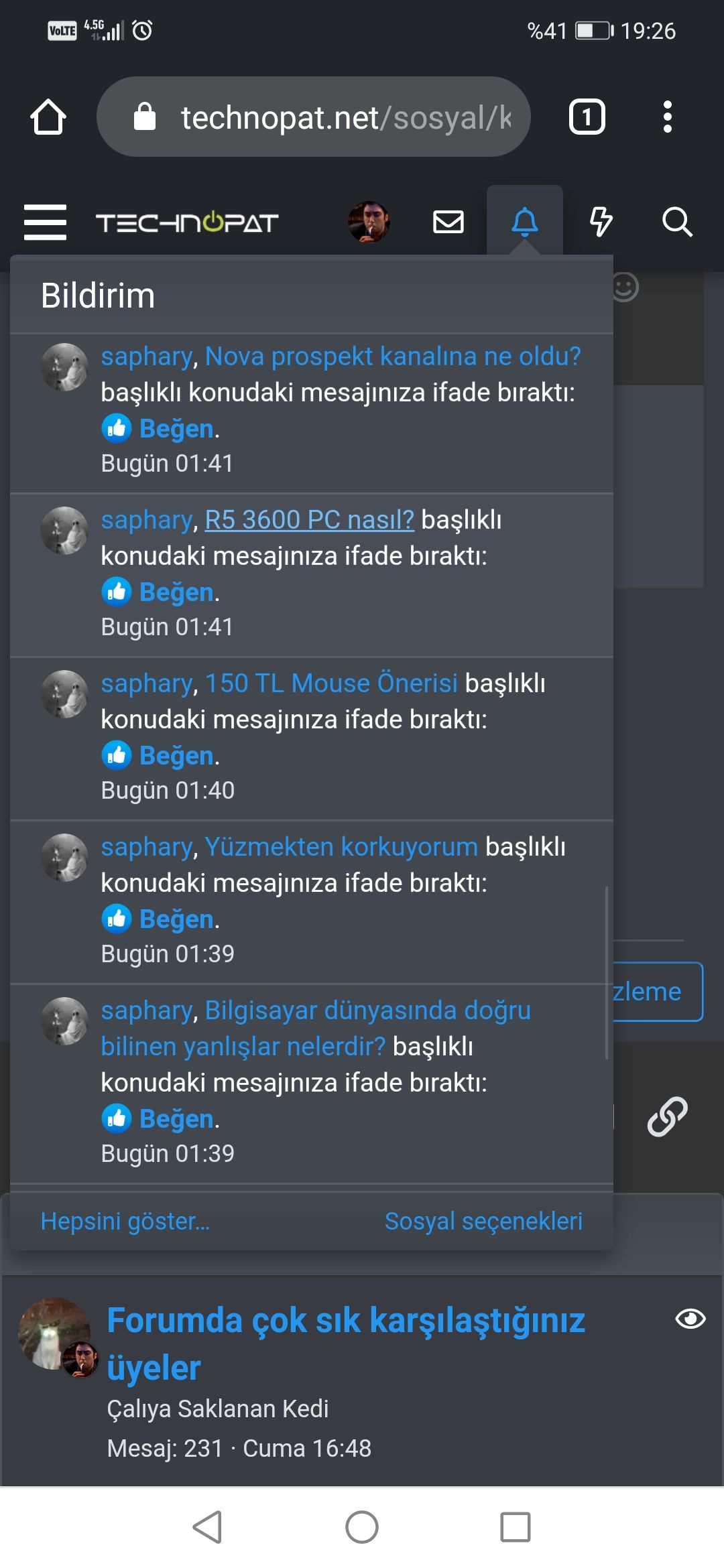Open the 'Yüzmekten korkuyorum' thread link
This screenshot has width=724, height=1568.
point(341,847)
